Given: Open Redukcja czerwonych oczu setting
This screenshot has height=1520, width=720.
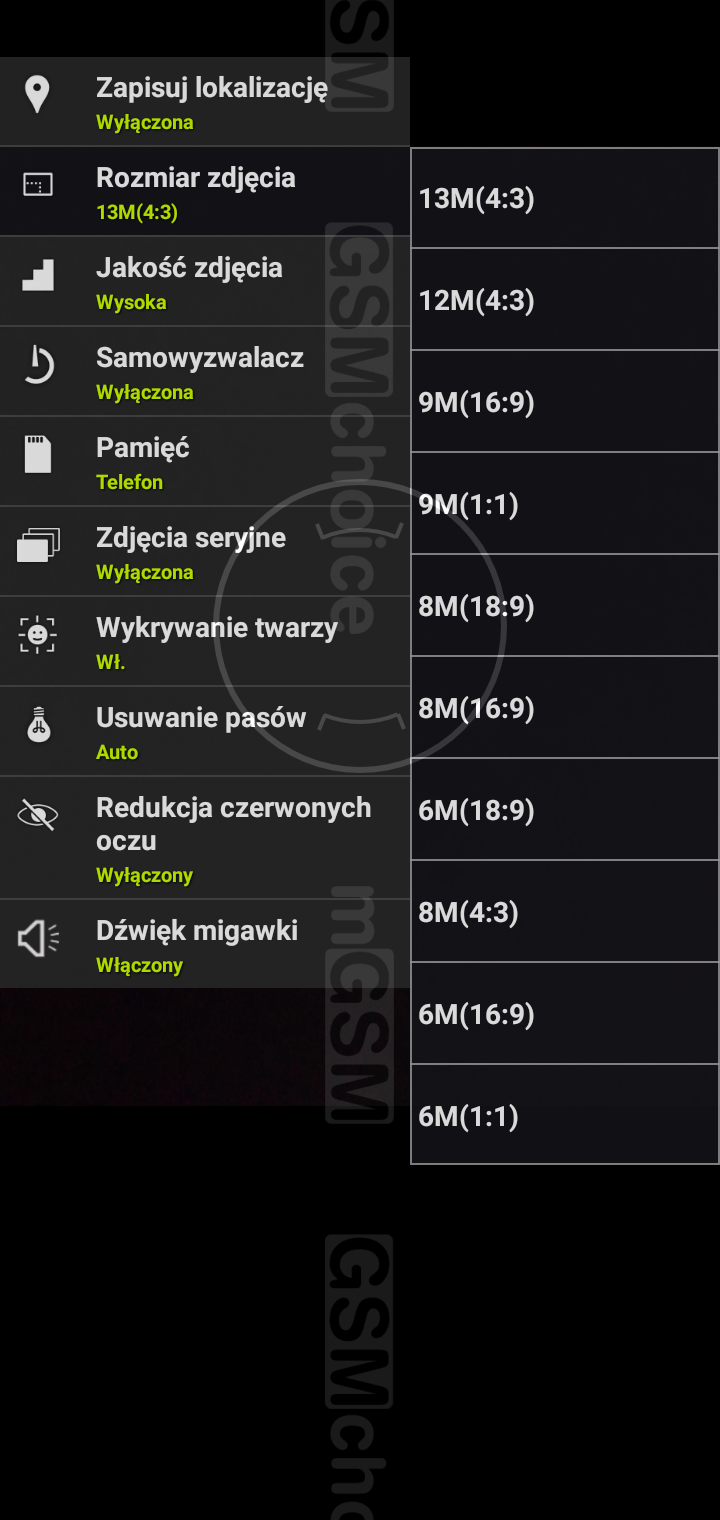Looking at the screenshot, I should click(205, 838).
